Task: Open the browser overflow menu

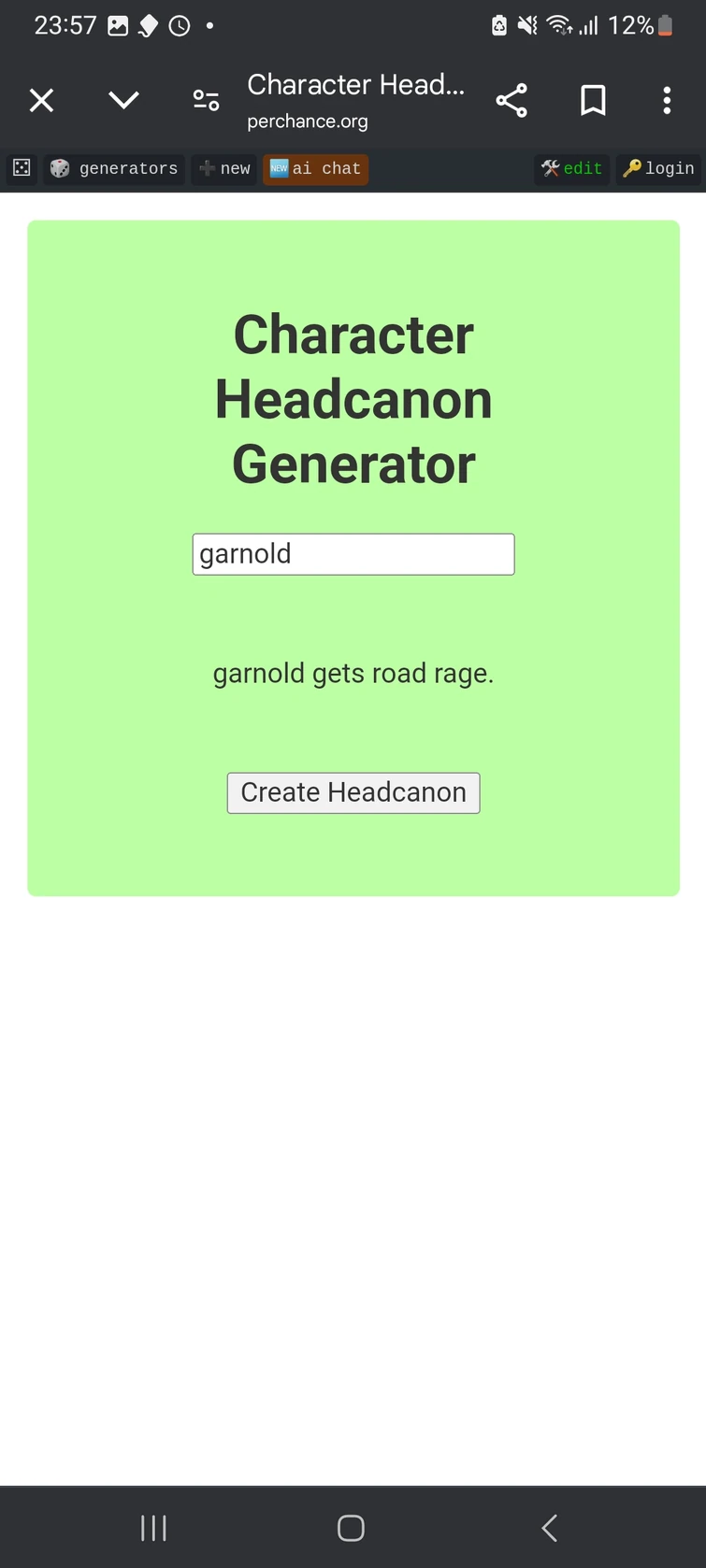Action: [667, 100]
